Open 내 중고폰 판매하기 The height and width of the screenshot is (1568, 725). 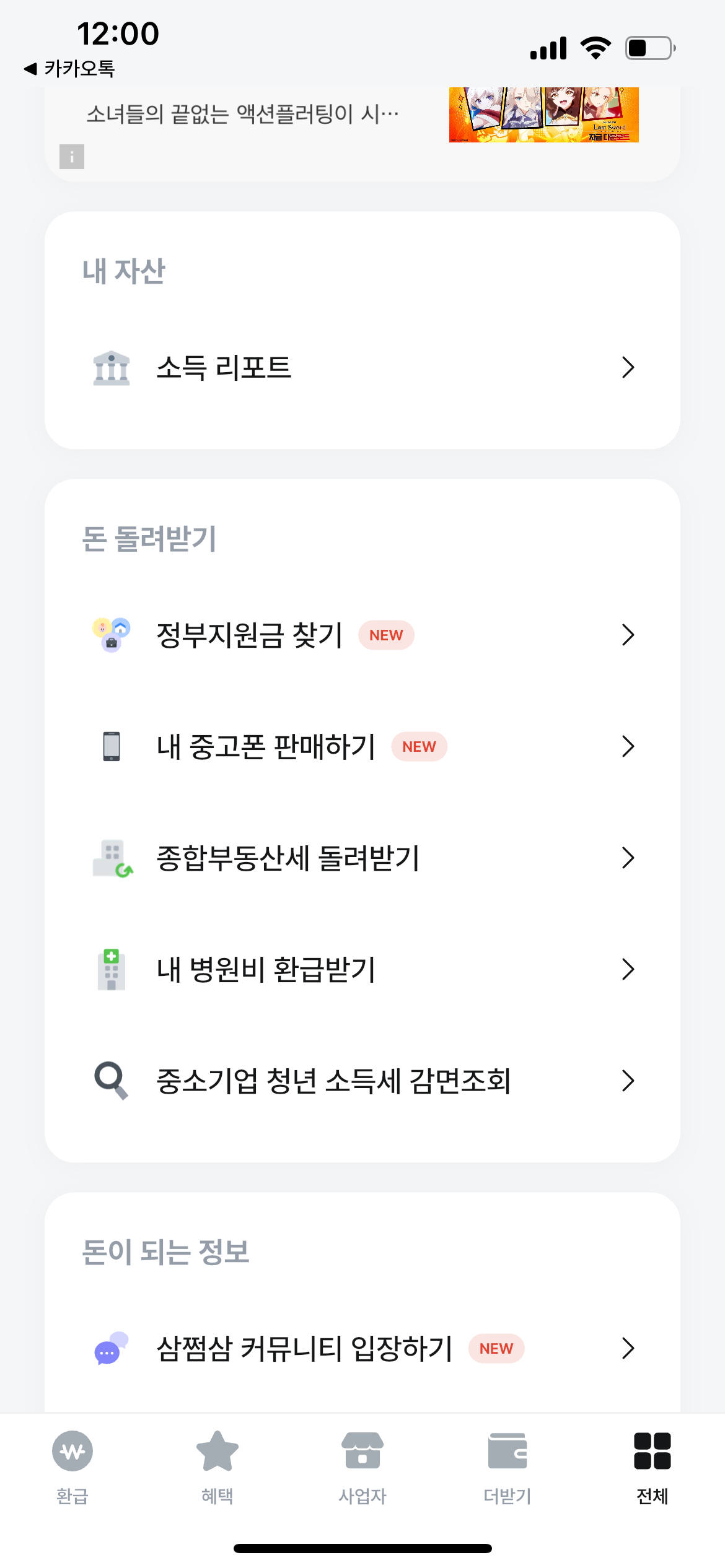pyautogui.click(x=264, y=746)
